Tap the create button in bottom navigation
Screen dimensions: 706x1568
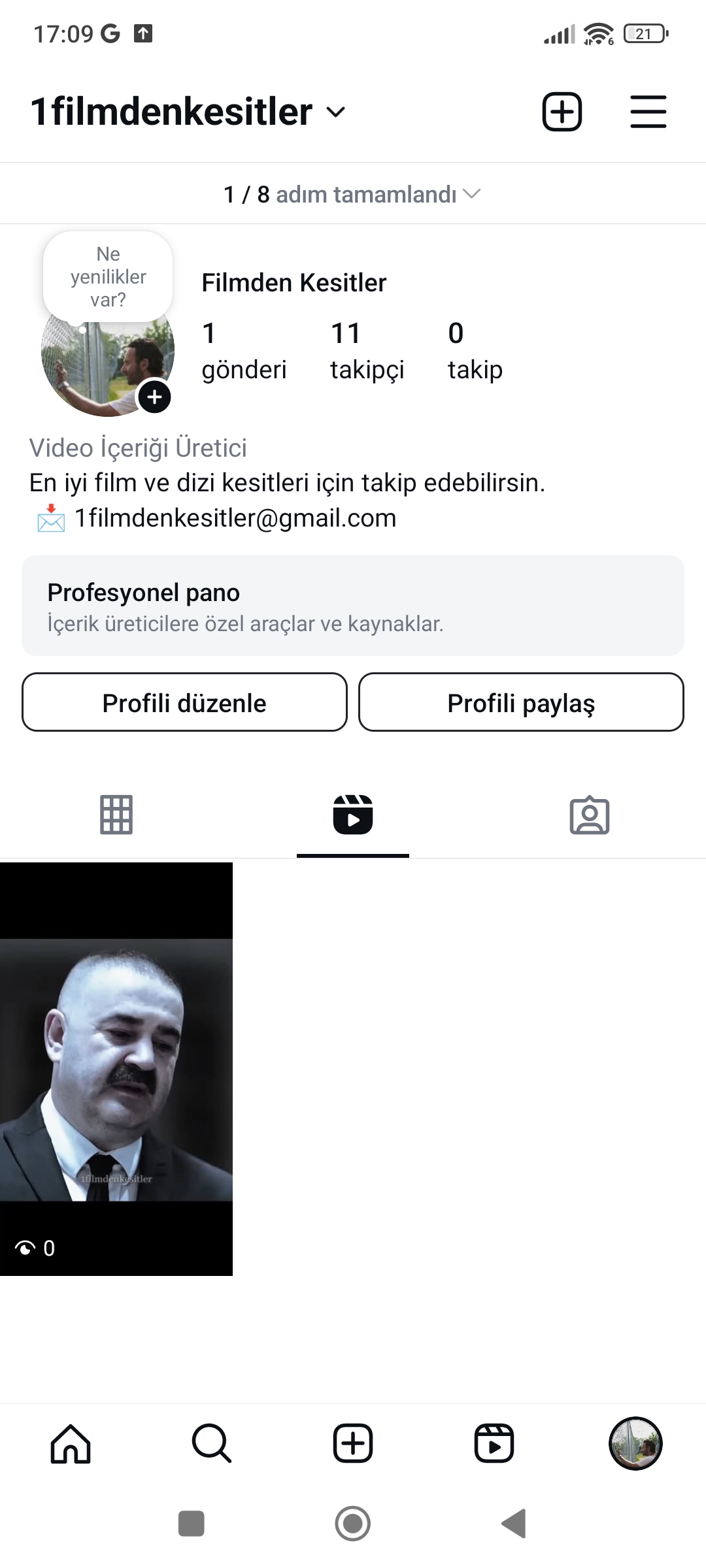click(x=353, y=1444)
